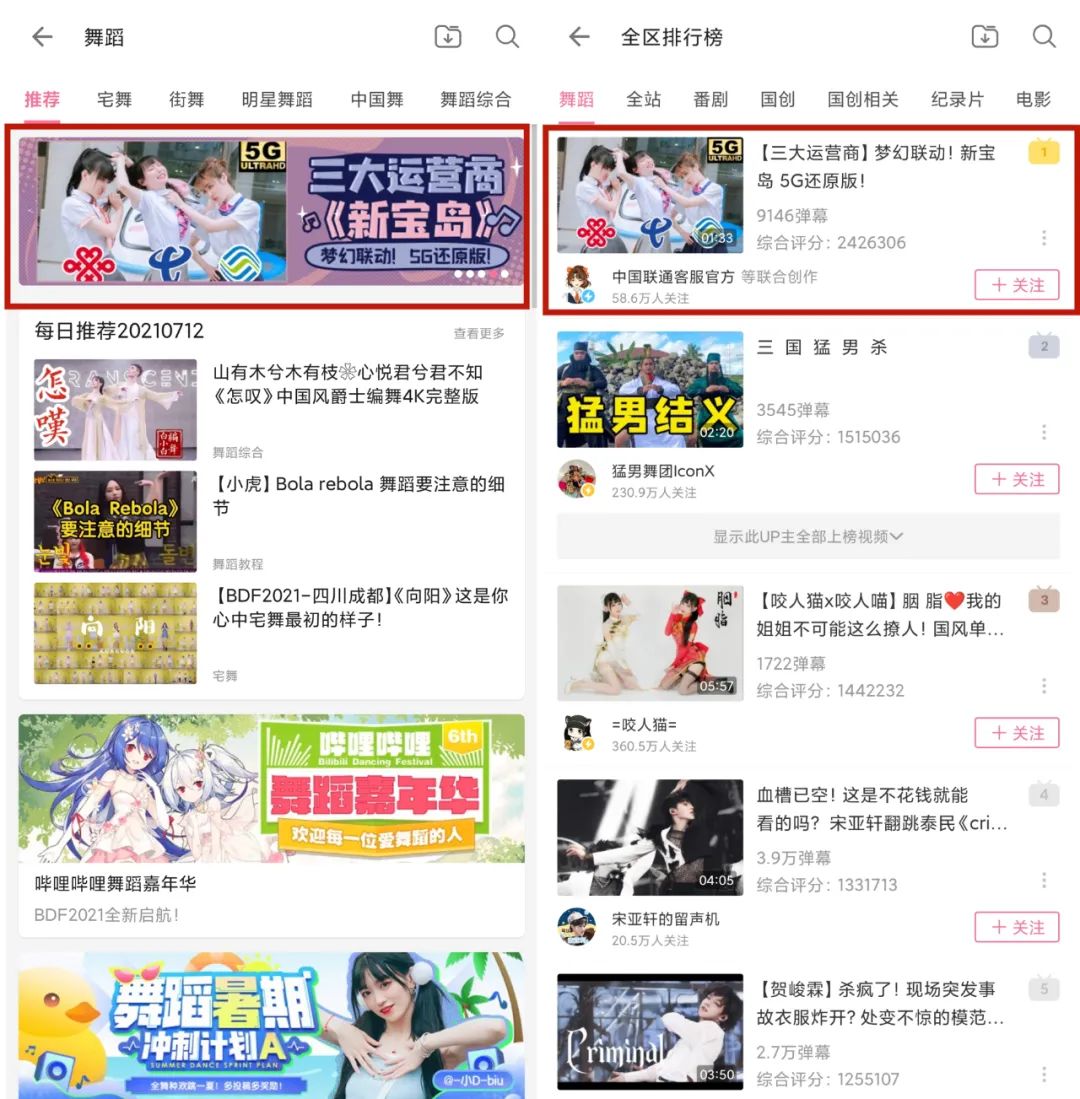Open the 新宝岛 5G banner
Screen dimensions: 1080x1099
coord(270,212)
